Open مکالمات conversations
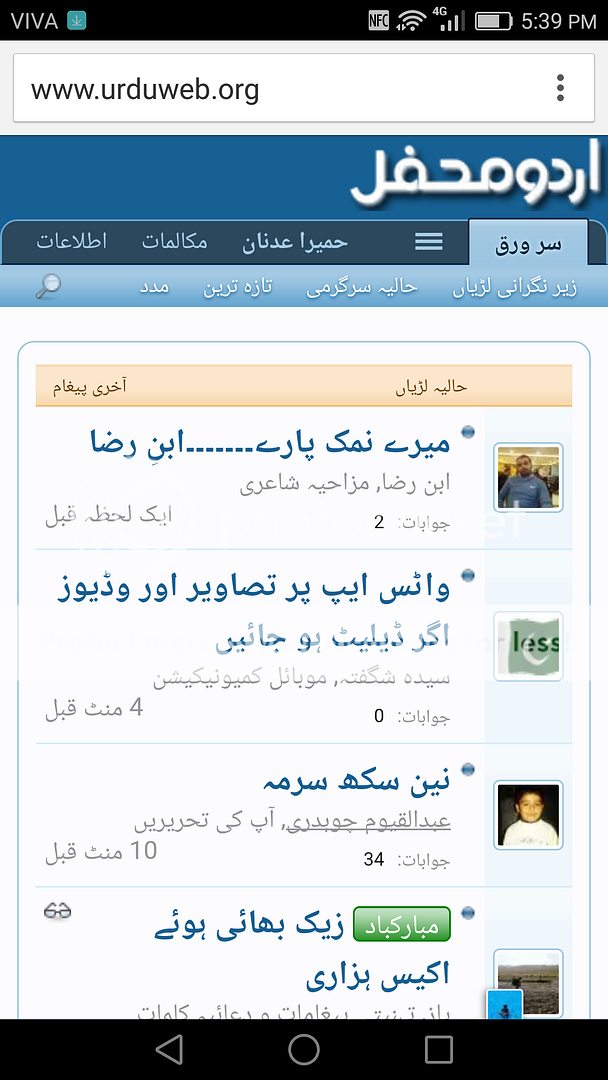Image resolution: width=608 pixels, height=1080 pixels. point(174,242)
